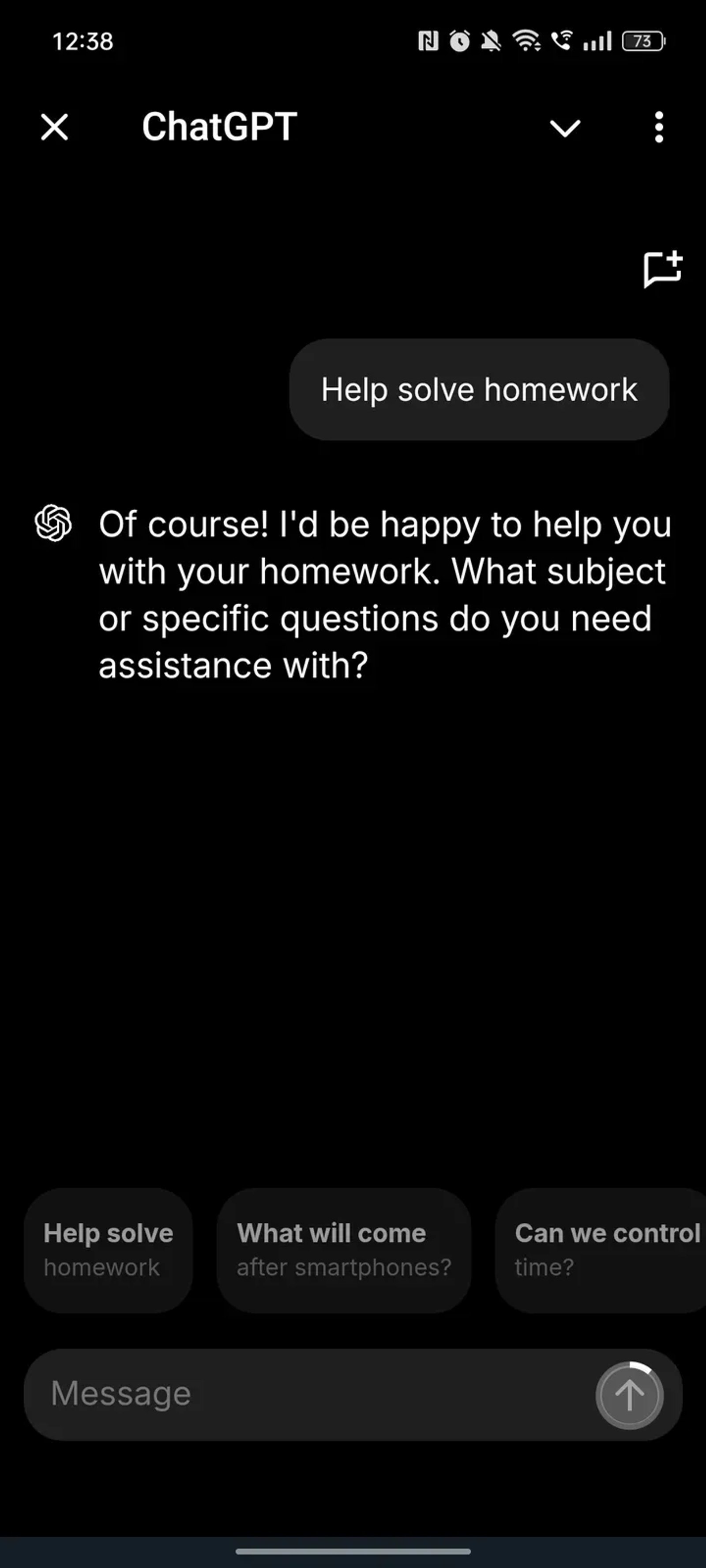Expand the dropdown chevron beside ChatGPT
The width and height of the screenshot is (706, 1568).
[565, 128]
